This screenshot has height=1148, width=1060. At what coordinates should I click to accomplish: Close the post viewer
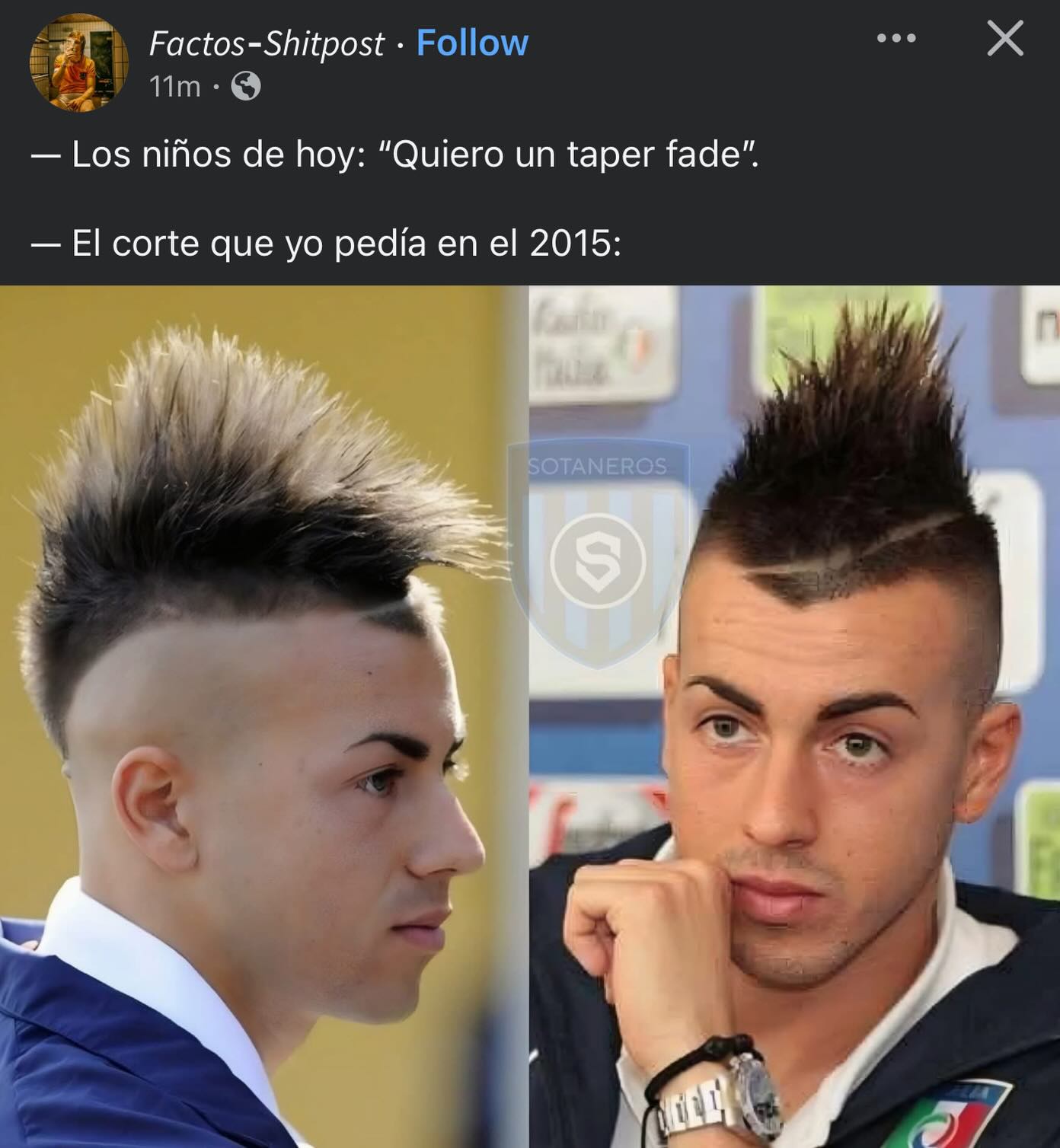click(1004, 38)
